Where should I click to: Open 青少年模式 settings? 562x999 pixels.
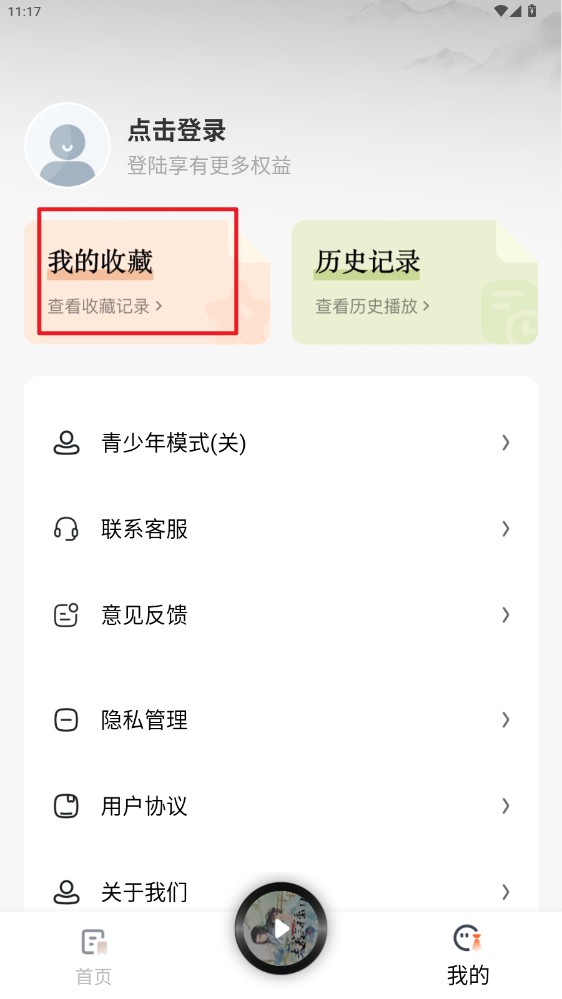[x=281, y=442]
